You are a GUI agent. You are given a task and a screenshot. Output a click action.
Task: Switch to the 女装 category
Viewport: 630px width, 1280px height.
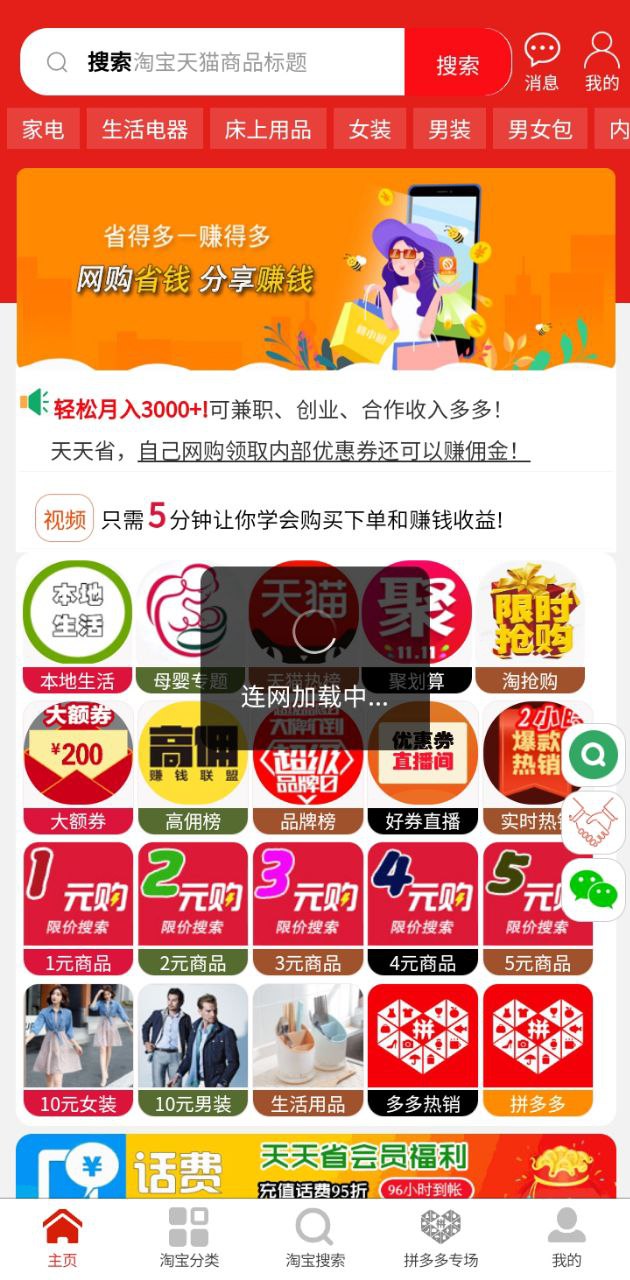(x=369, y=129)
